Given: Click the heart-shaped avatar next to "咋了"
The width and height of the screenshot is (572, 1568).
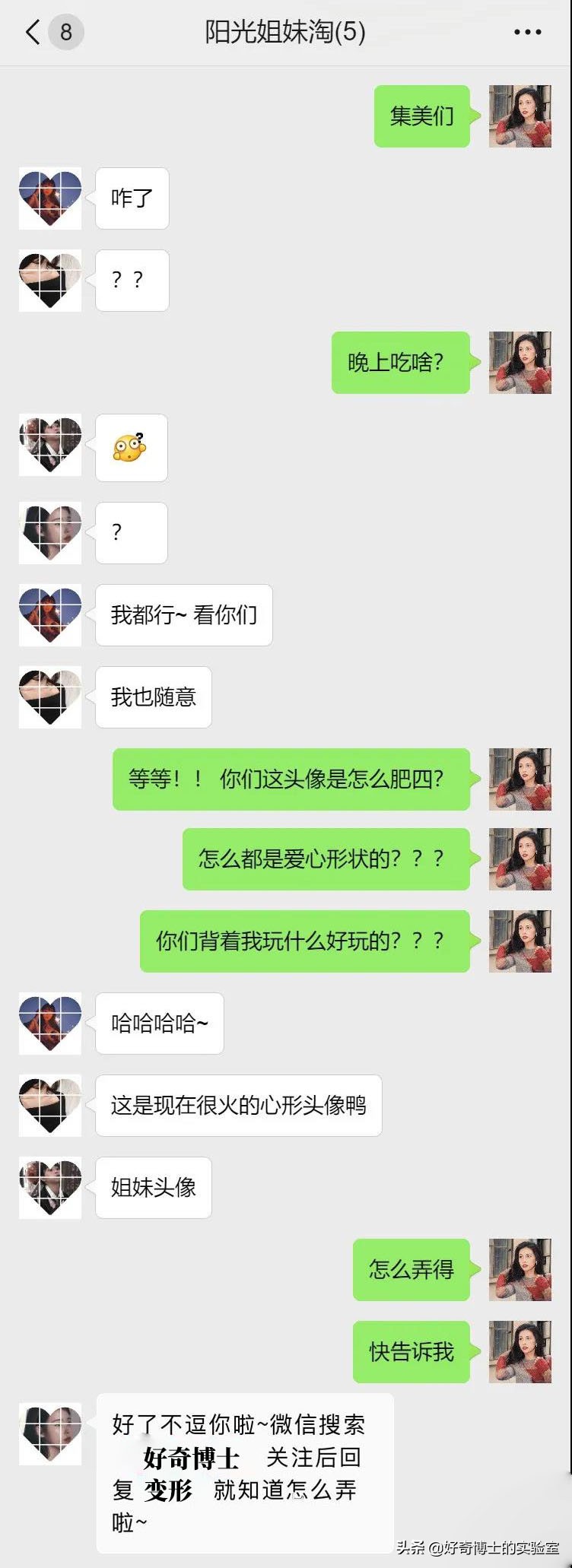Looking at the screenshot, I should (x=50, y=198).
